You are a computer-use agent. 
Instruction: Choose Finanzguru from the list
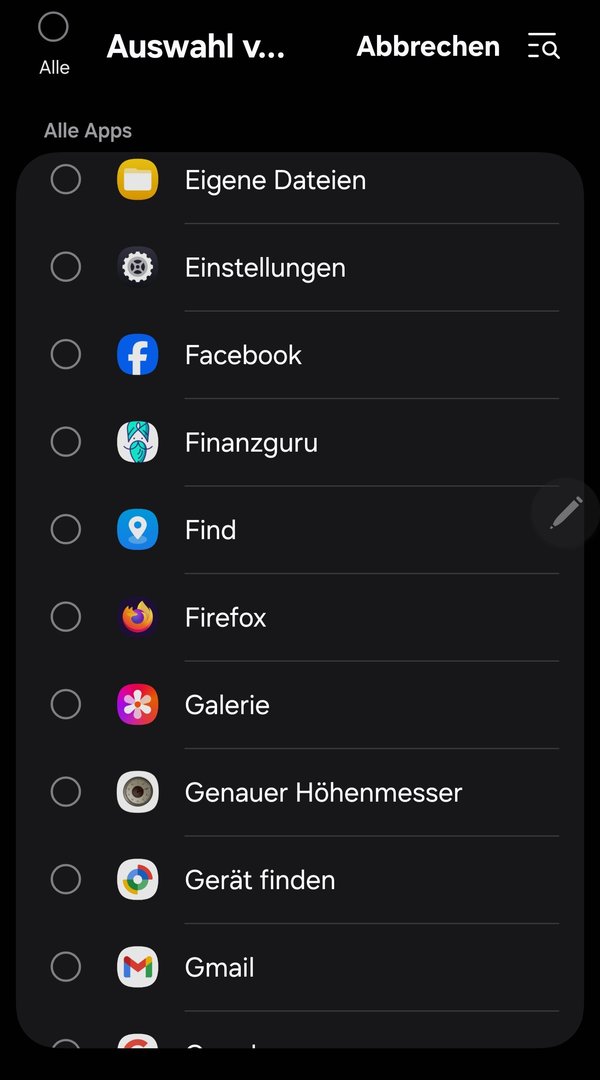tap(66, 442)
